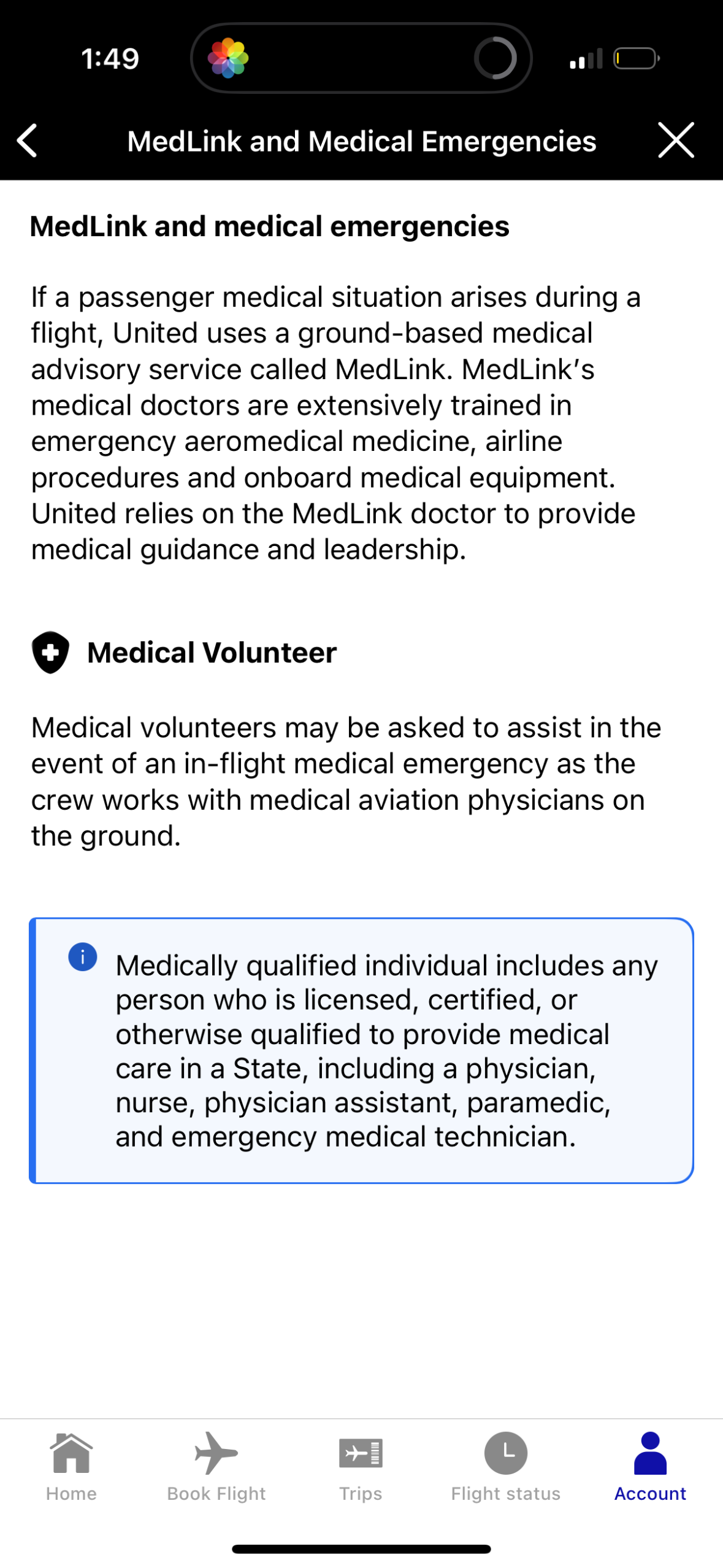
Task: Tap the blue info icon in callout box
Action: click(83, 956)
